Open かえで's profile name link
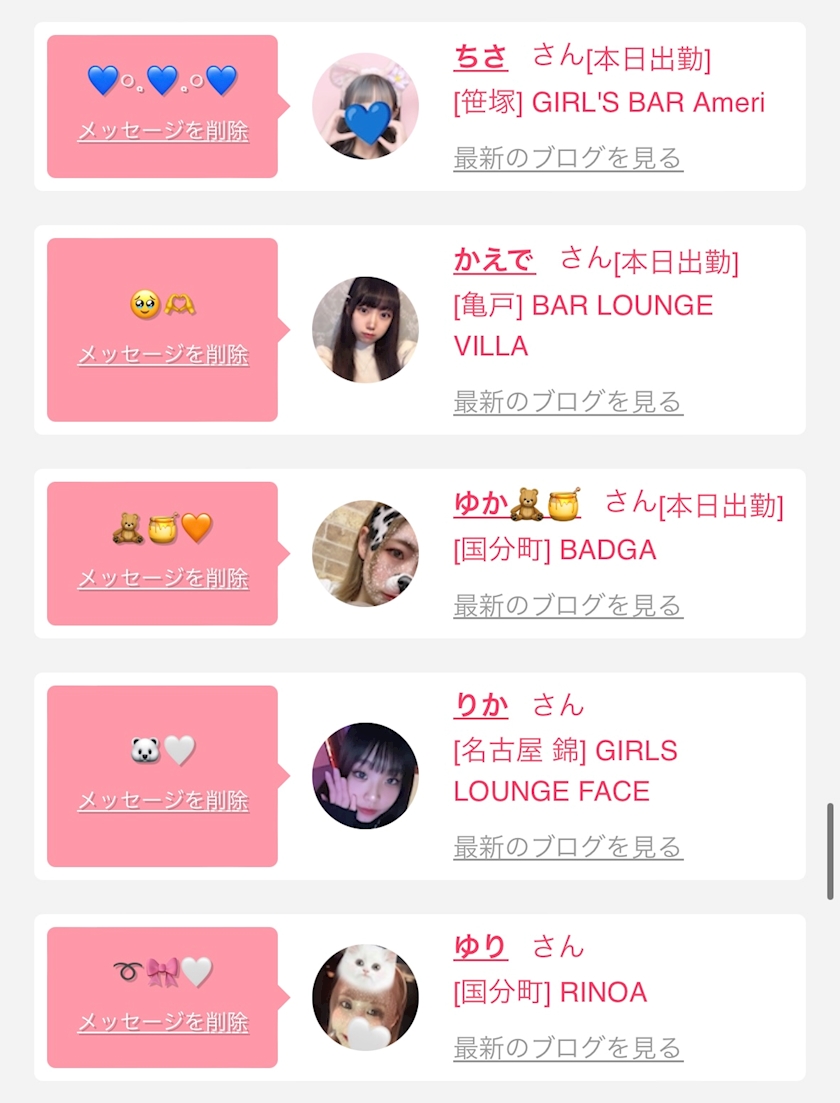The image size is (840, 1103). (495, 260)
